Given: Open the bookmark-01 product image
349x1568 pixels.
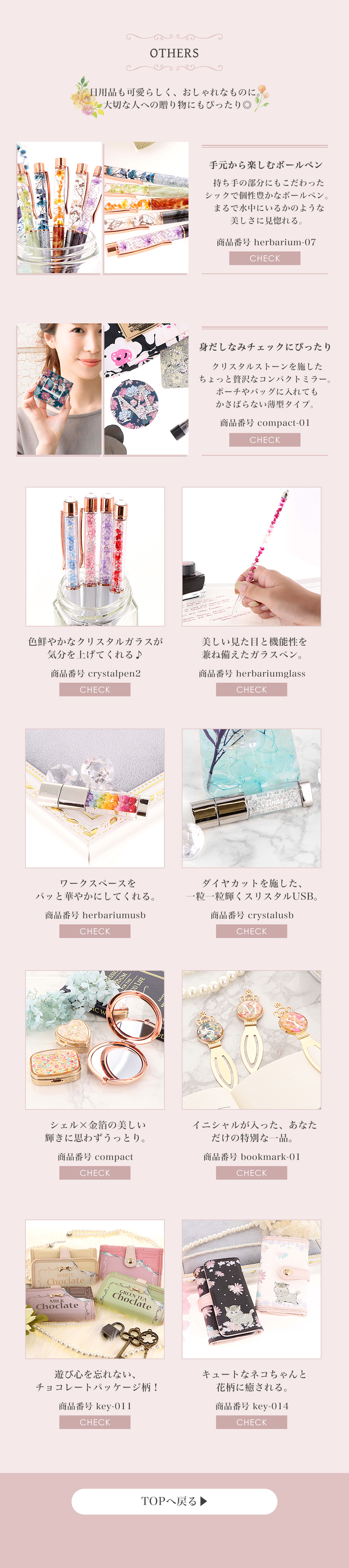Looking at the screenshot, I should (x=251, y=1040).
